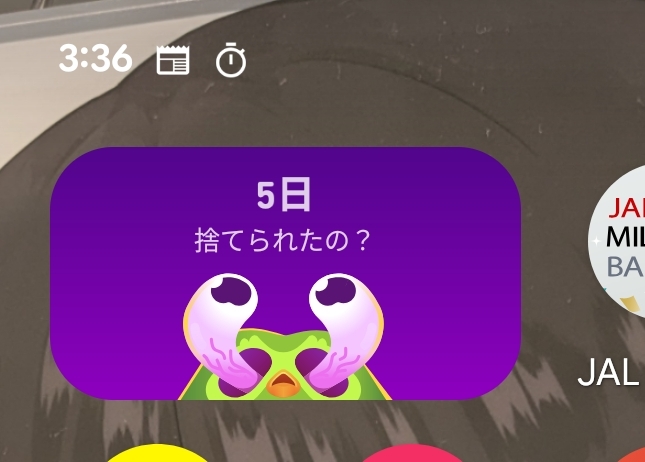Open the Duolingo 5日 streak widget
Screen dimensions: 645x462
(285, 272)
